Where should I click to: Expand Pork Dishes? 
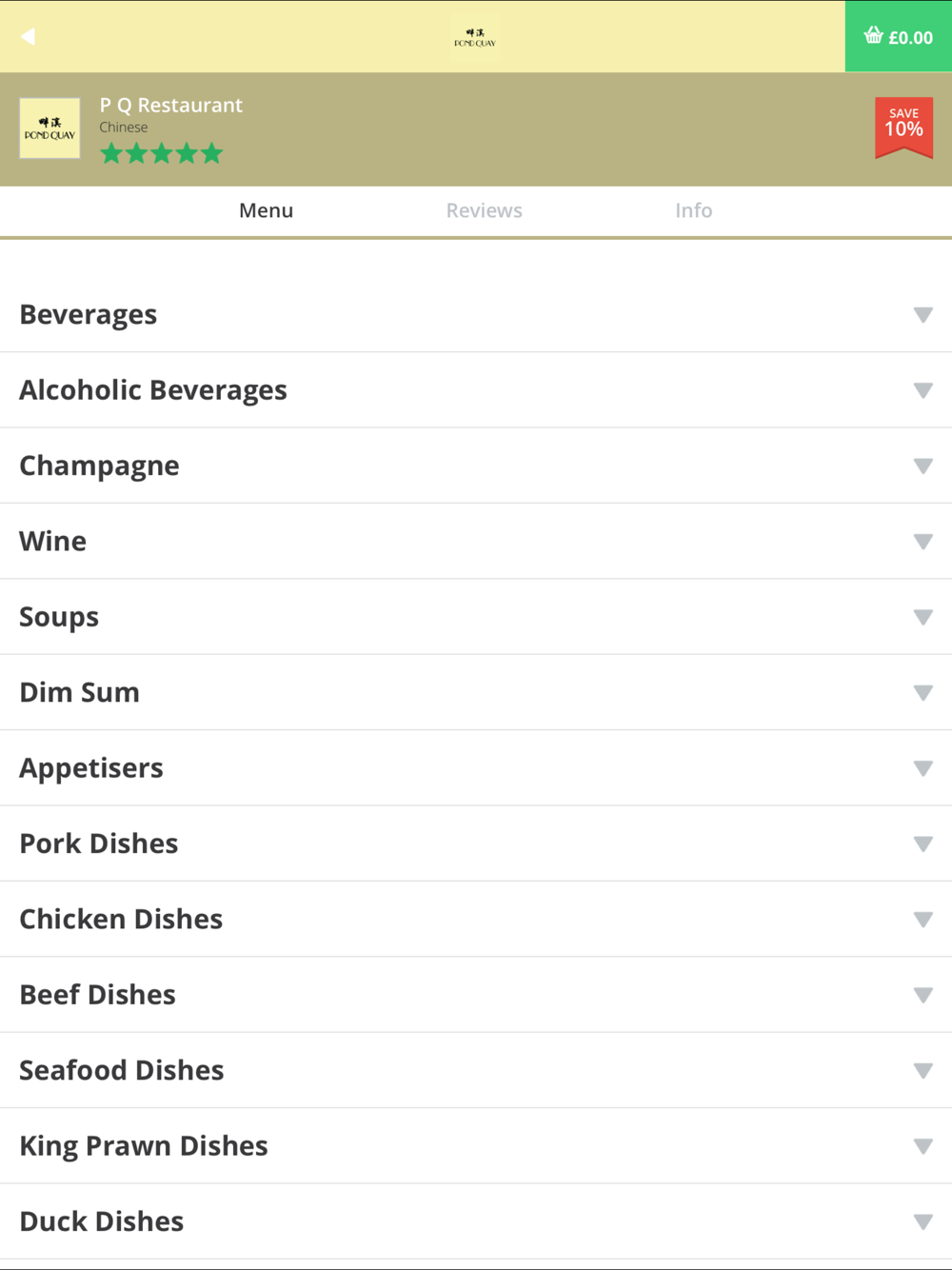click(476, 843)
